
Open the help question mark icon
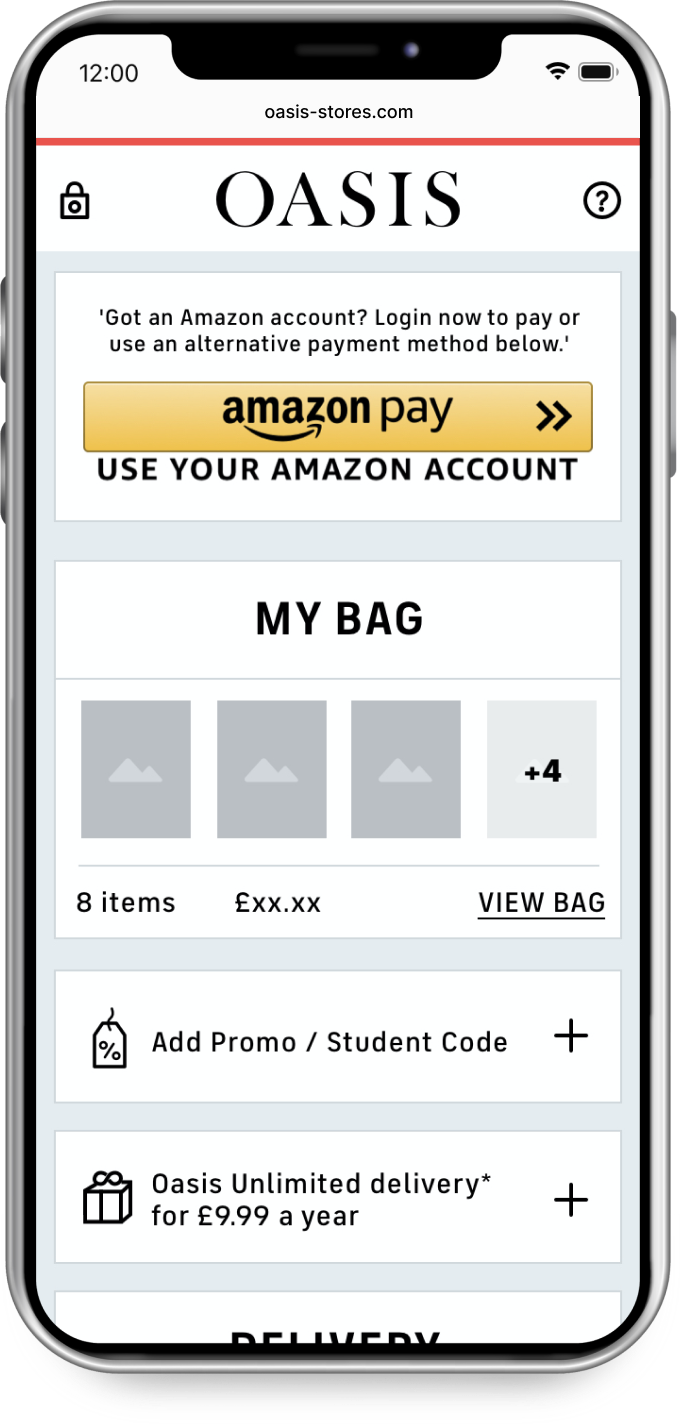[602, 201]
